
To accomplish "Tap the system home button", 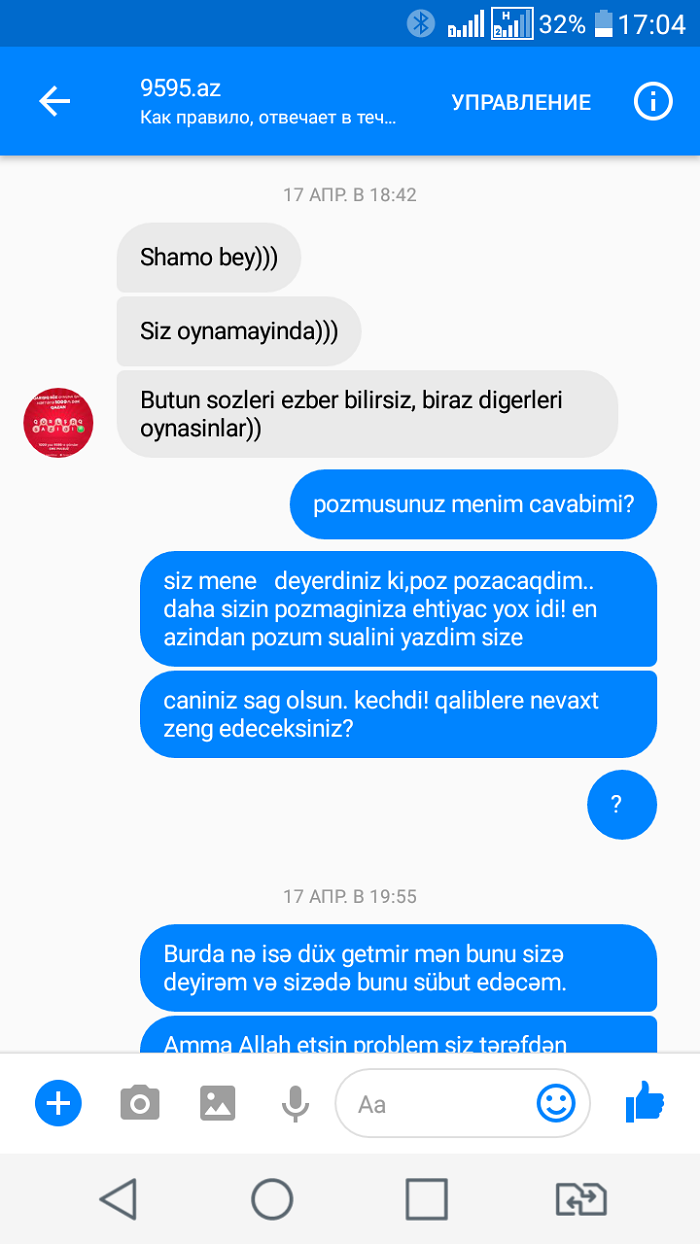I will pyautogui.click(x=272, y=1198).
